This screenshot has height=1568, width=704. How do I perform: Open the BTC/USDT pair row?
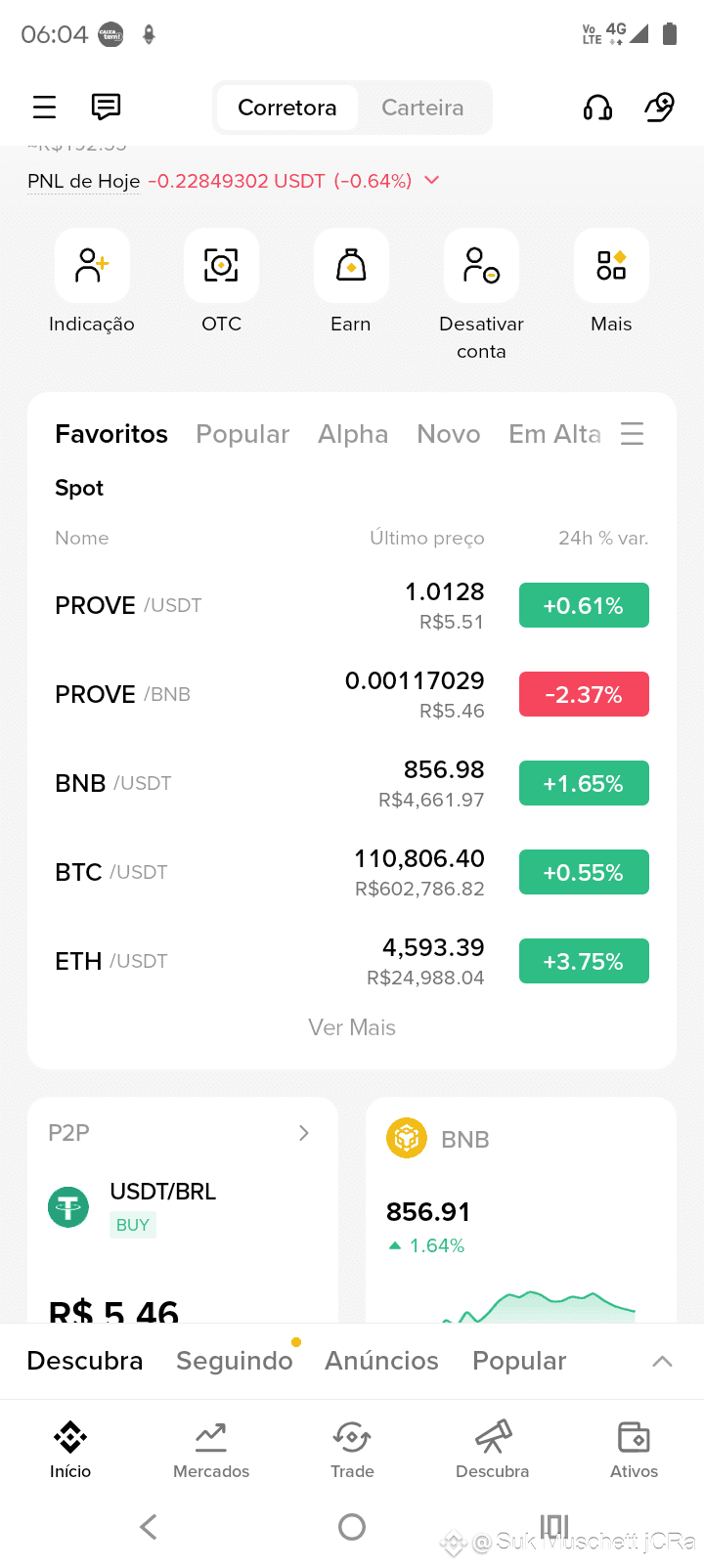(352, 872)
